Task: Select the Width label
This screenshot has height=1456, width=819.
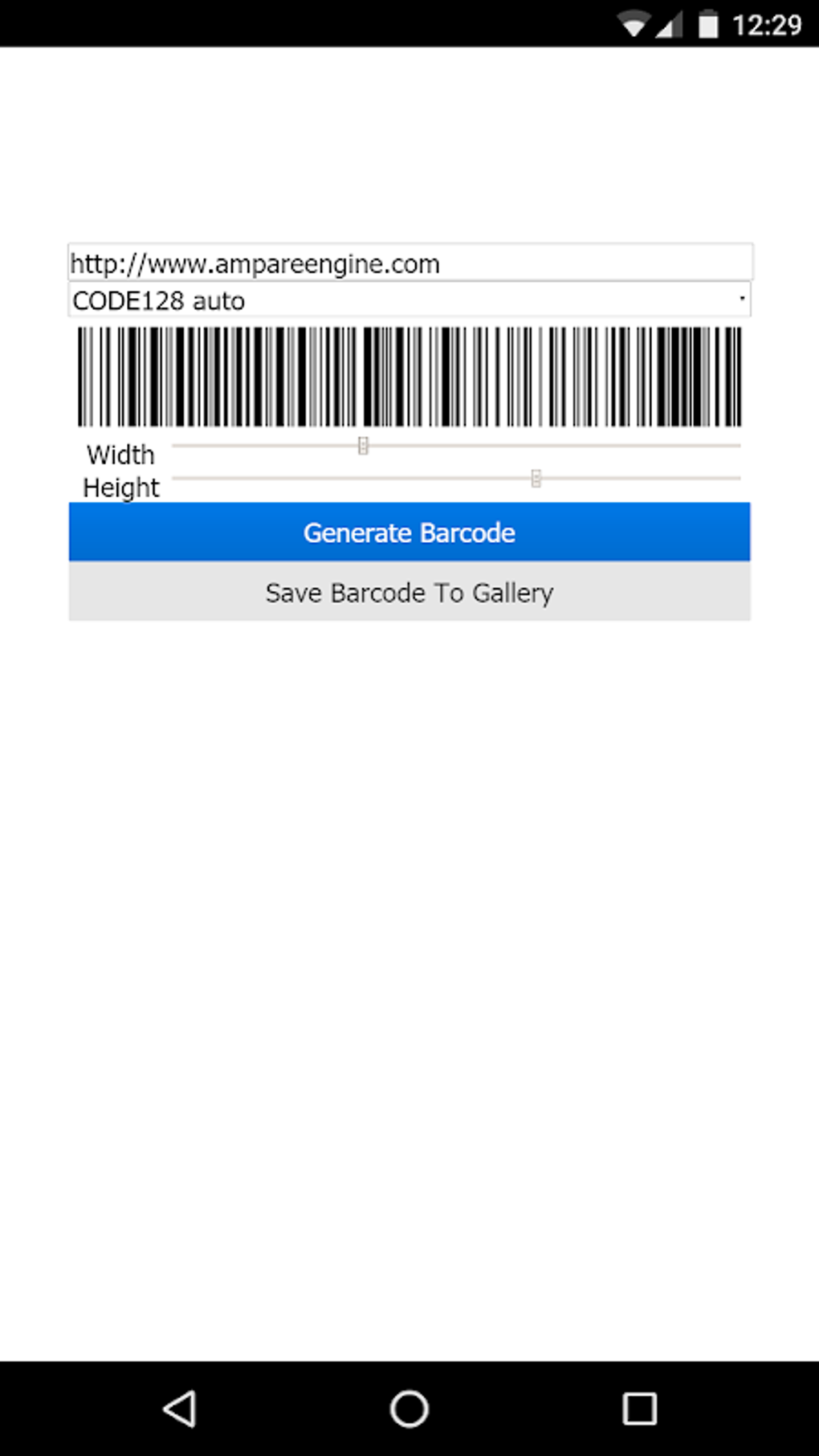Action: coord(121,454)
